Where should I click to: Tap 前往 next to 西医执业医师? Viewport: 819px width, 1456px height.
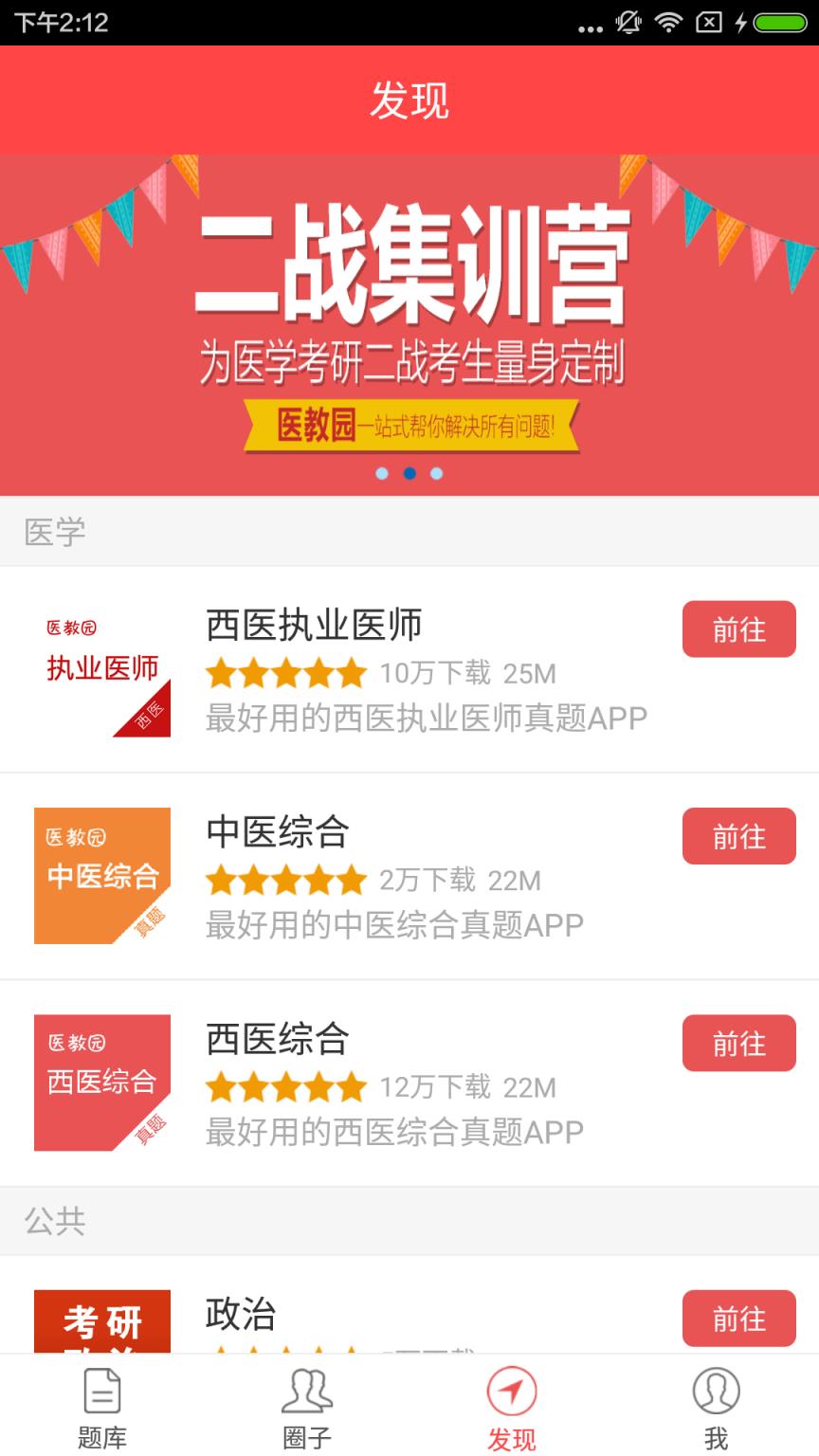click(739, 629)
